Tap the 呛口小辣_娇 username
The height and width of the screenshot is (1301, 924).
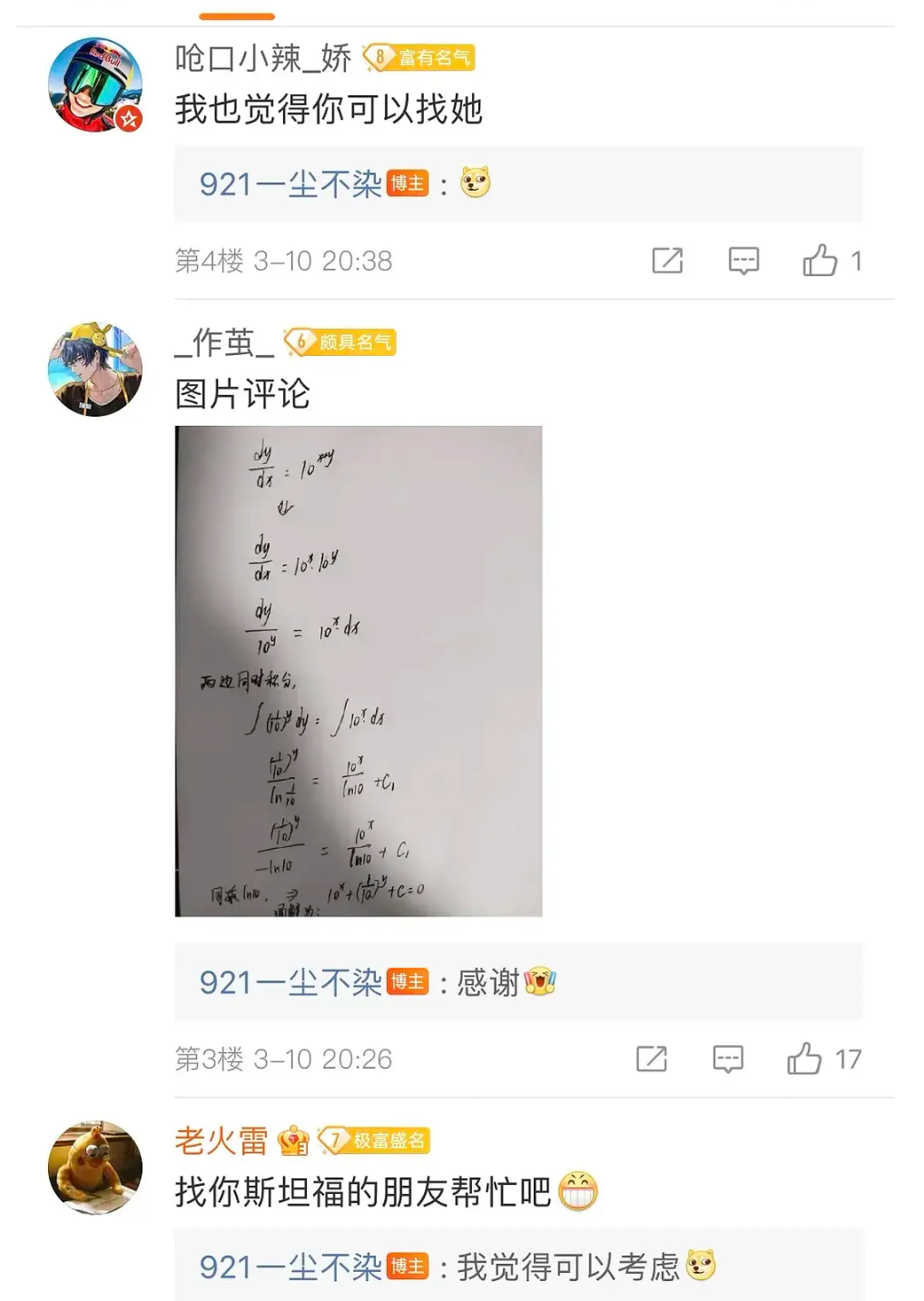point(263,58)
